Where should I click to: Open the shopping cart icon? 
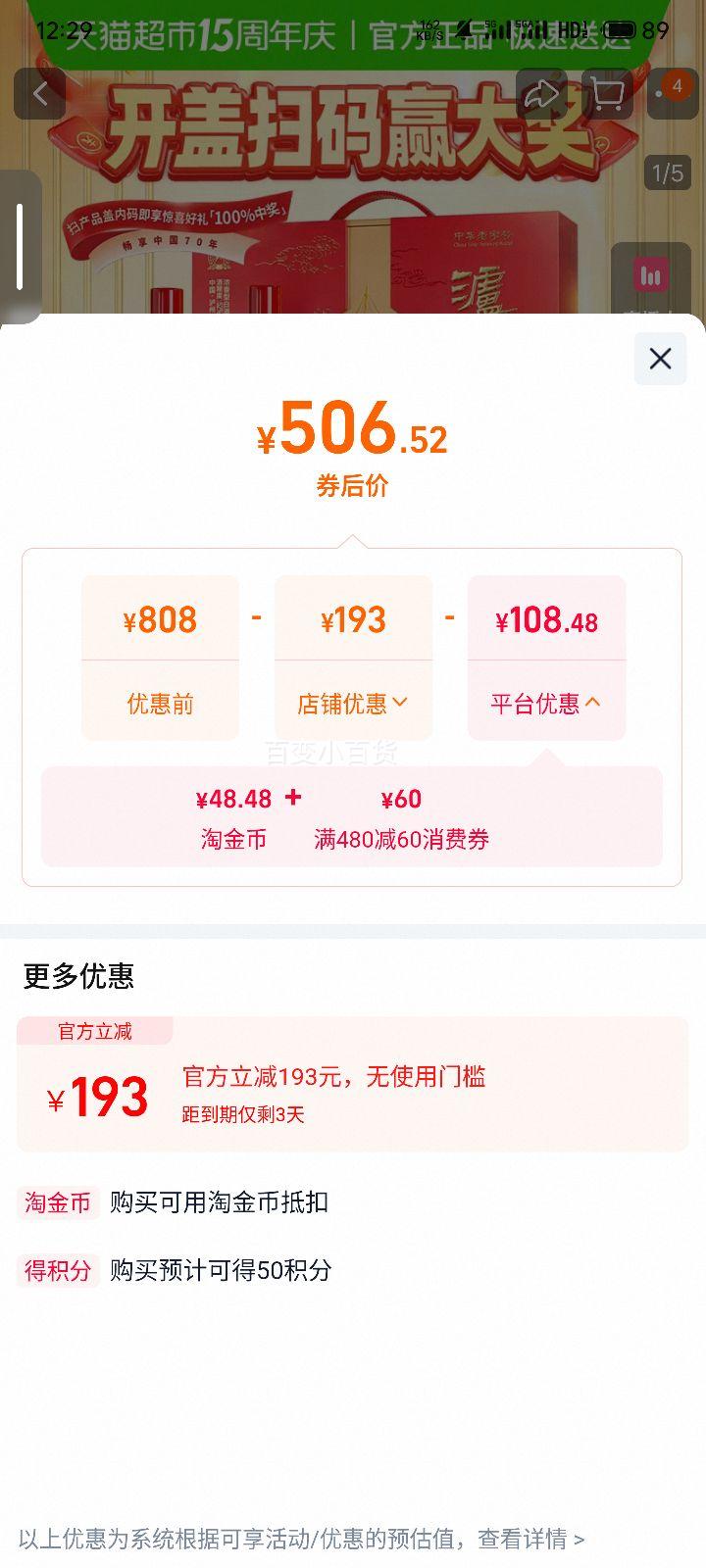608,93
